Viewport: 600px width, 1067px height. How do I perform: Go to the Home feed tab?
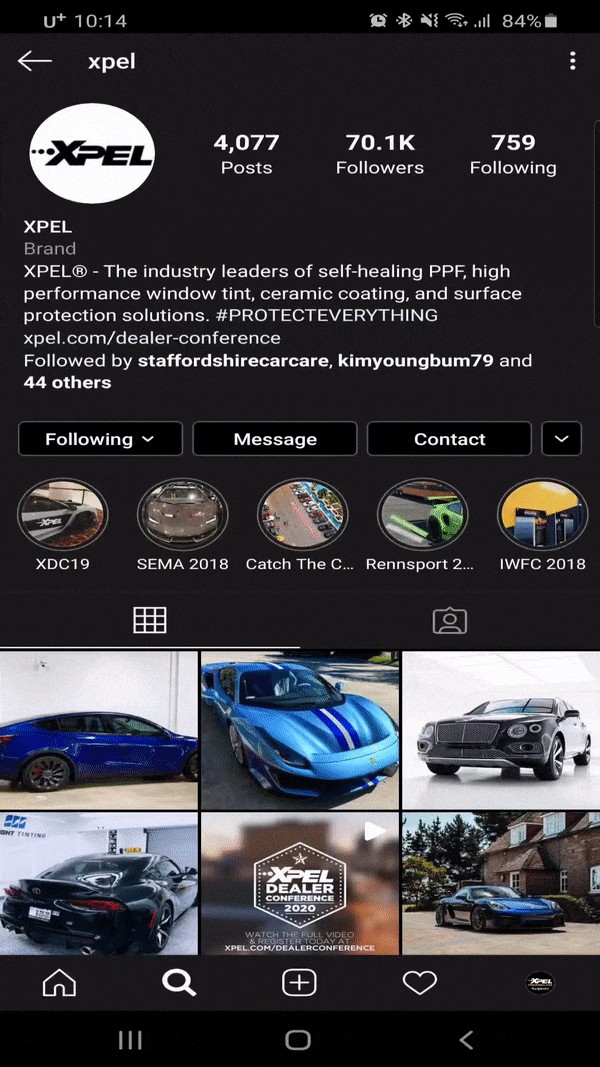point(60,983)
